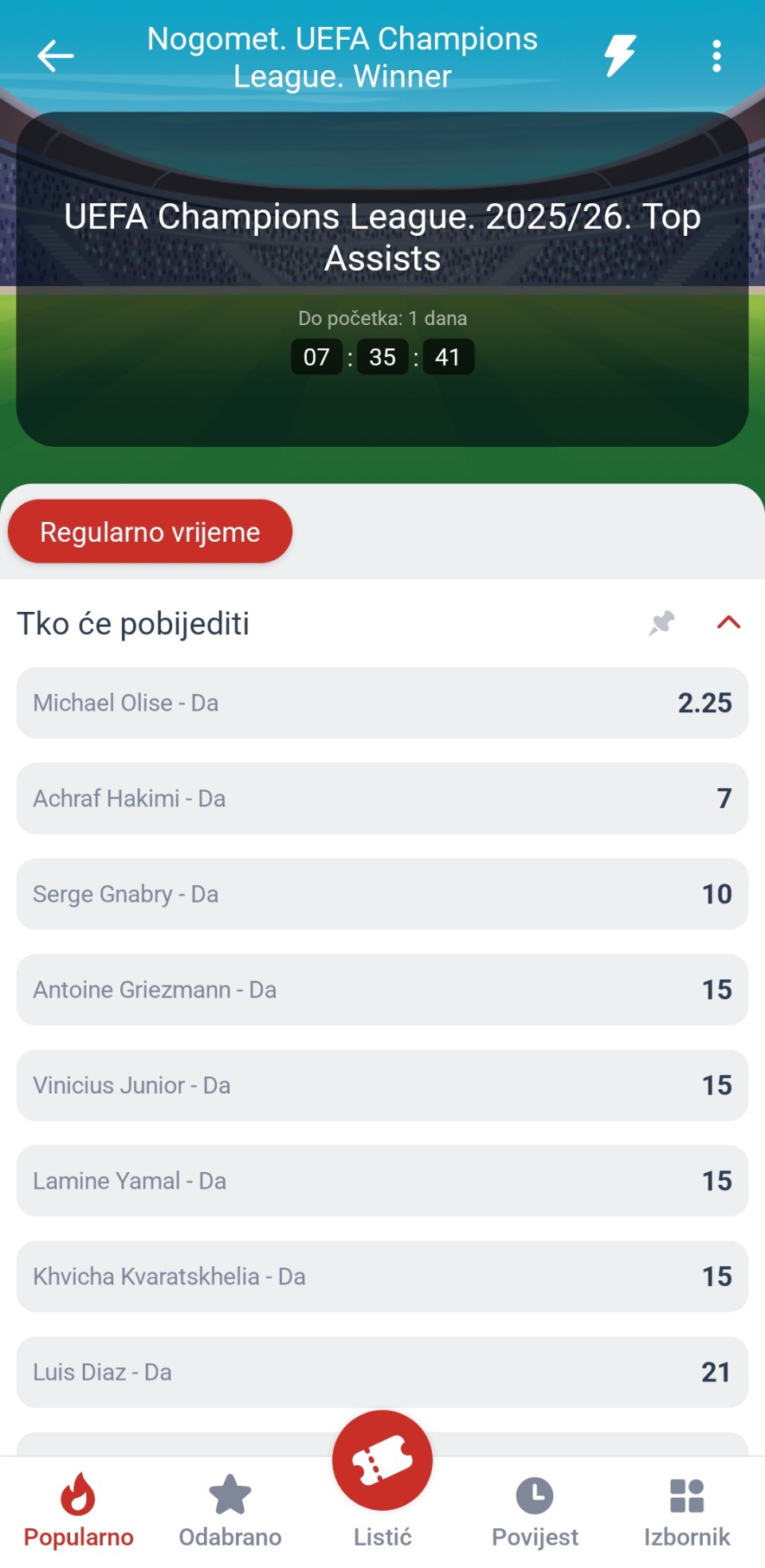Add Antoine Griezmann at odds 15
The height and width of the screenshot is (1568, 765).
pyautogui.click(x=382, y=990)
